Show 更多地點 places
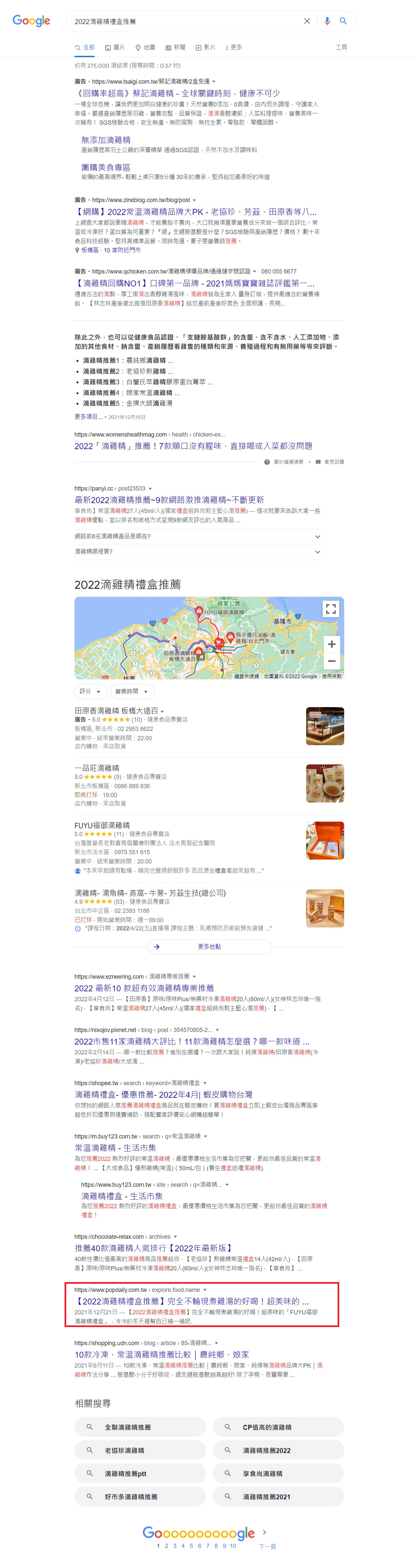Screen dimensions: 416x1568 (x=209, y=946)
